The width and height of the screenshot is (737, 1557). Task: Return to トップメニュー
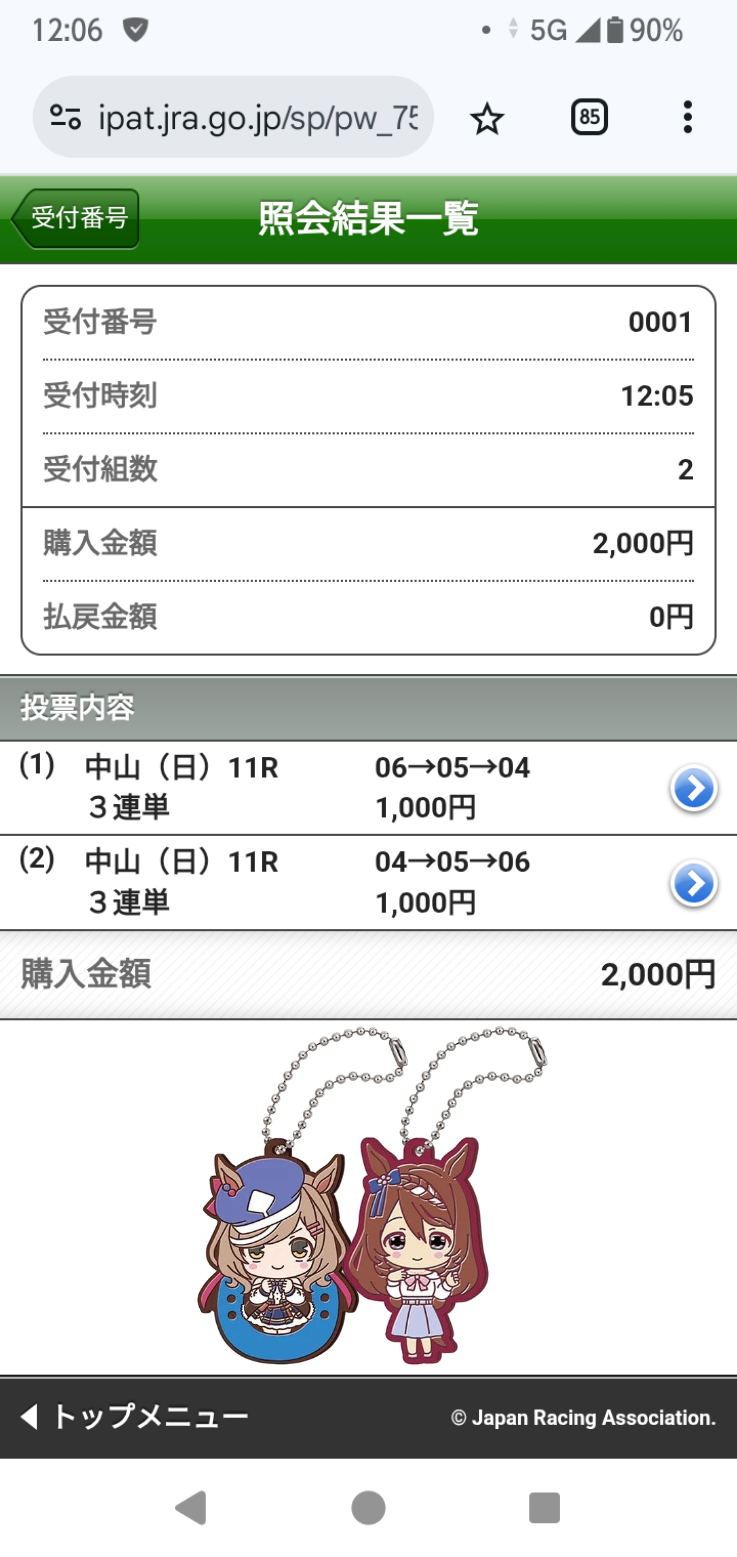[134, 1416]
